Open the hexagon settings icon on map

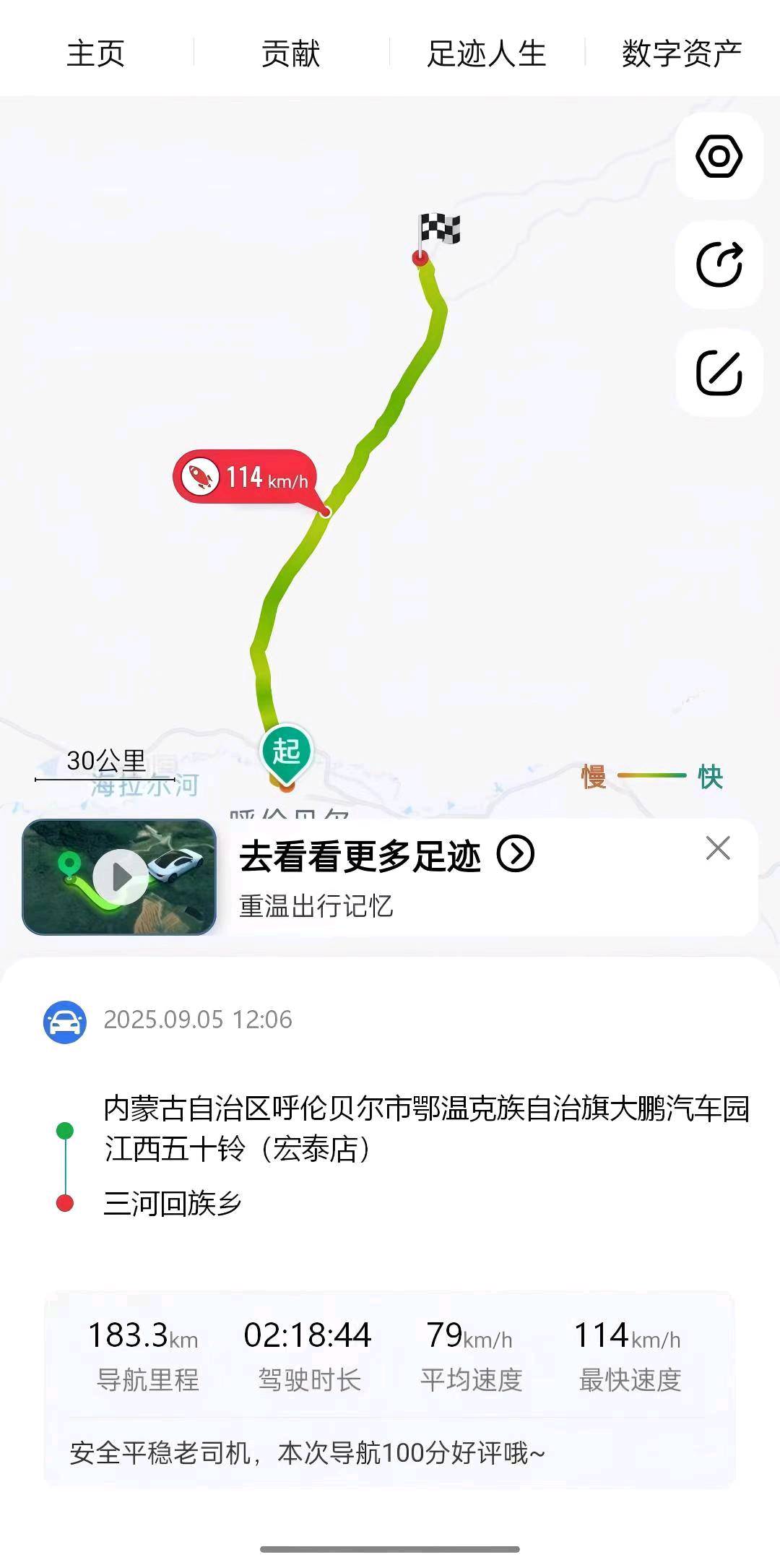(719, 156)
